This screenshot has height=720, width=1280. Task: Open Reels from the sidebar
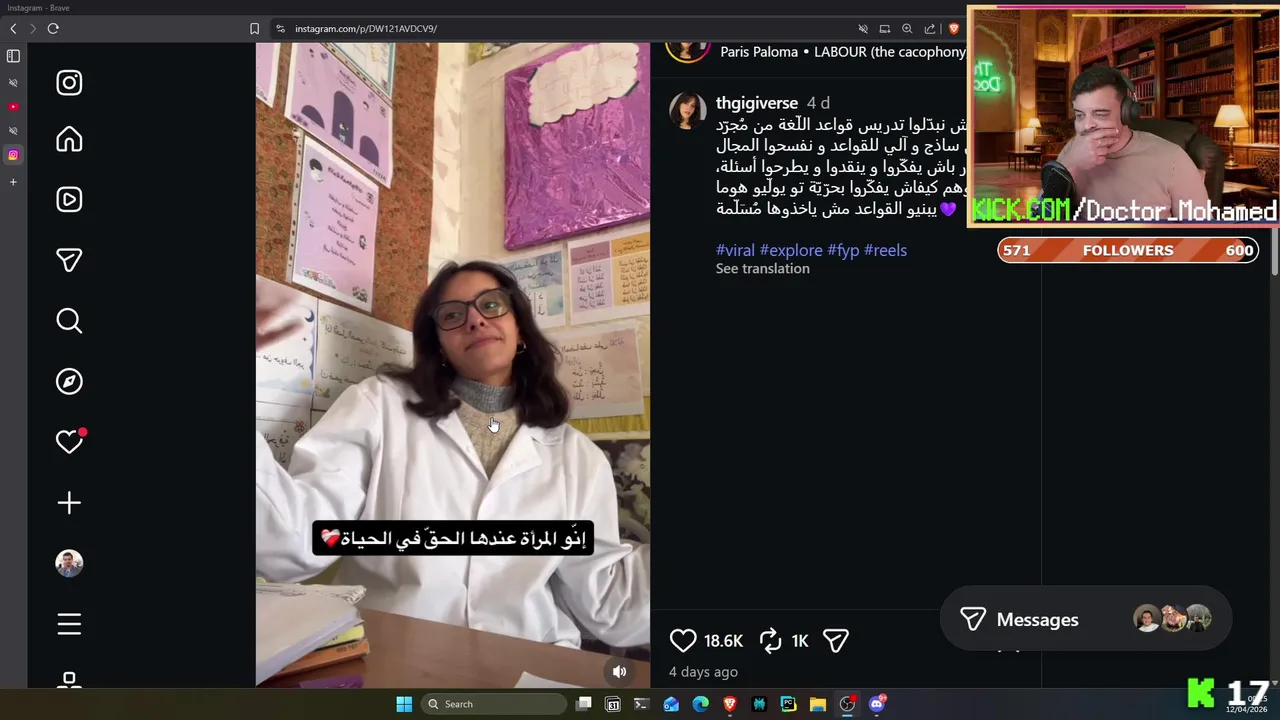click(69, 200)
